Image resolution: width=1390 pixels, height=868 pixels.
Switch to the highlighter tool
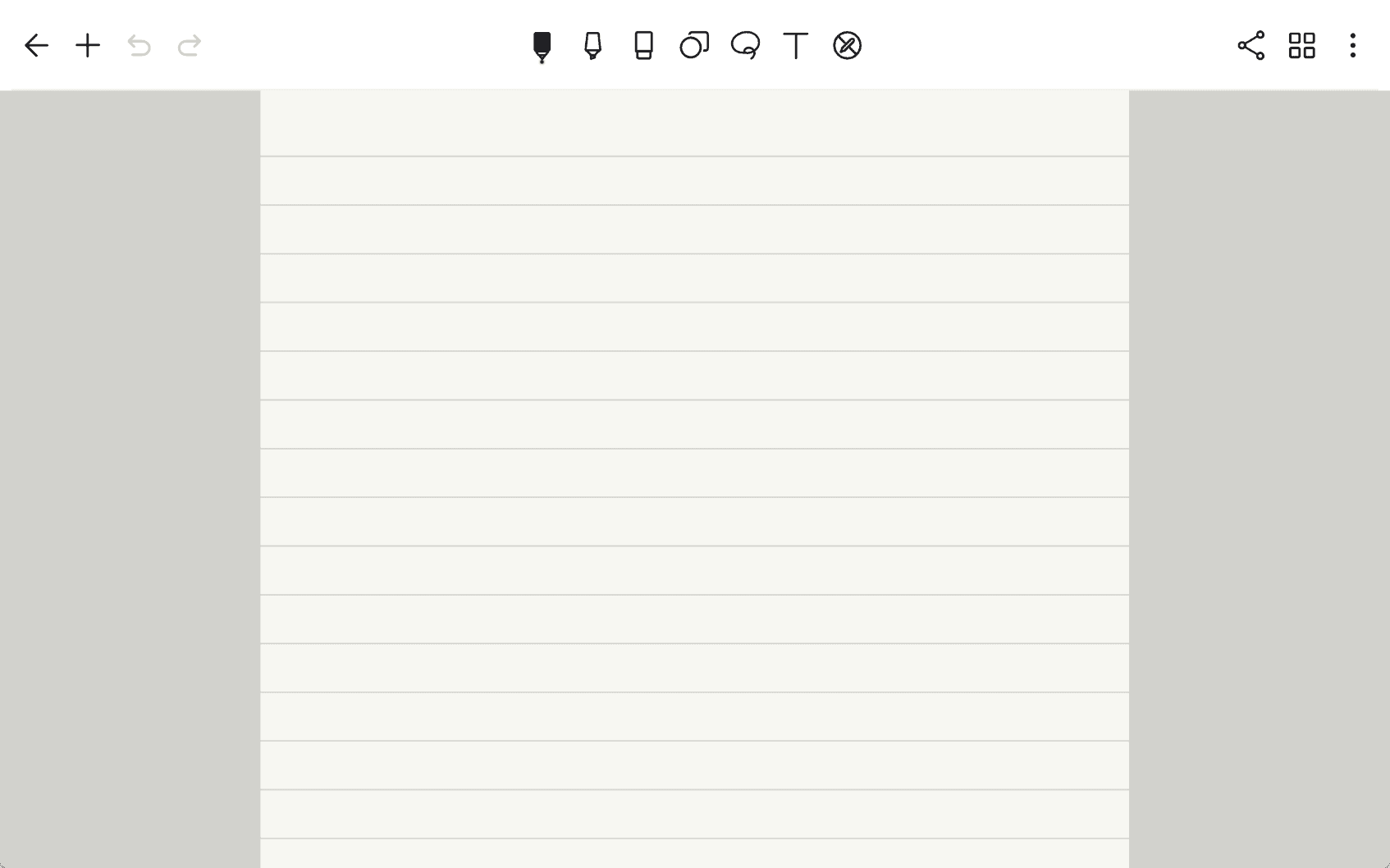[x=592, y=45]
